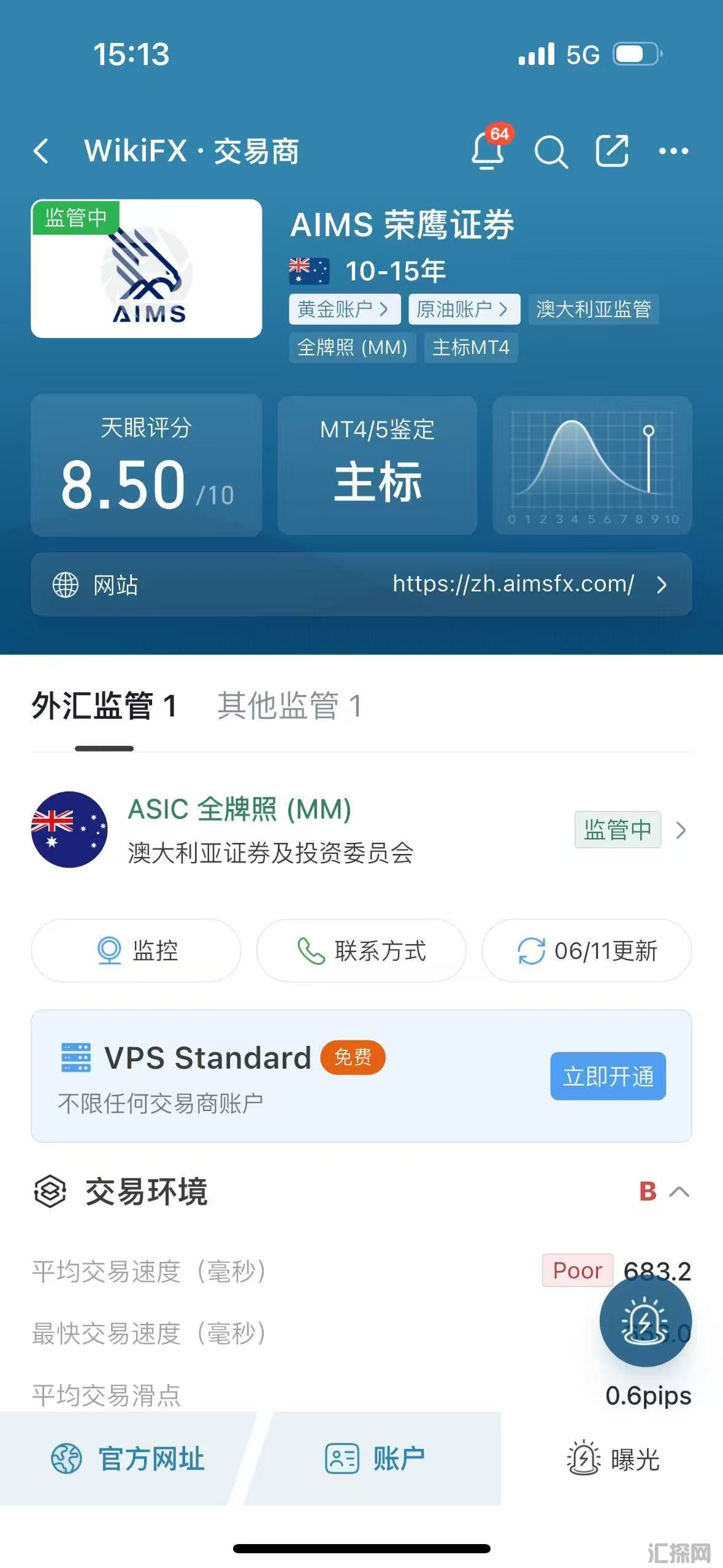
Task: Open the website link zh.aimsfx.com
Action: (361, 584)
